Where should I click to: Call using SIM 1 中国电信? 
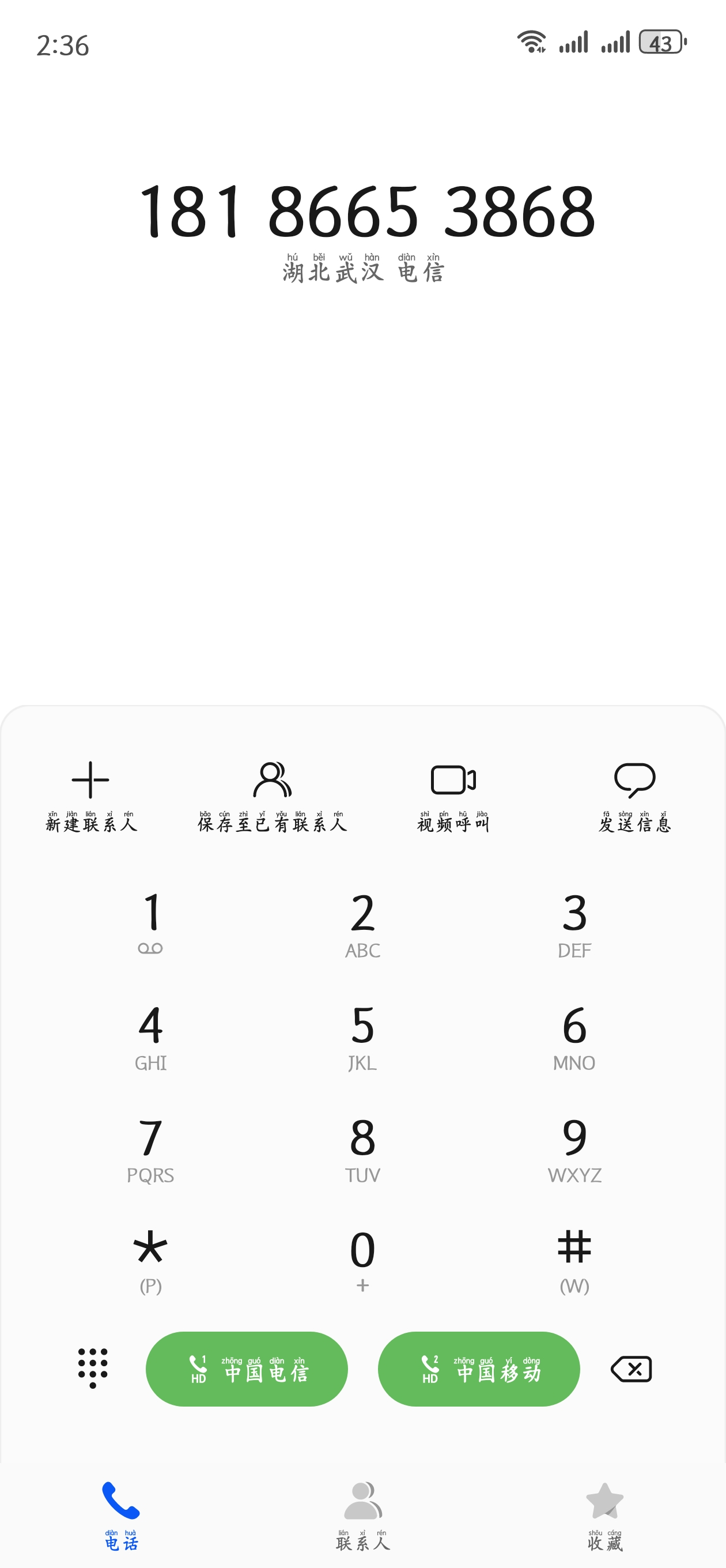point(247,1369)
